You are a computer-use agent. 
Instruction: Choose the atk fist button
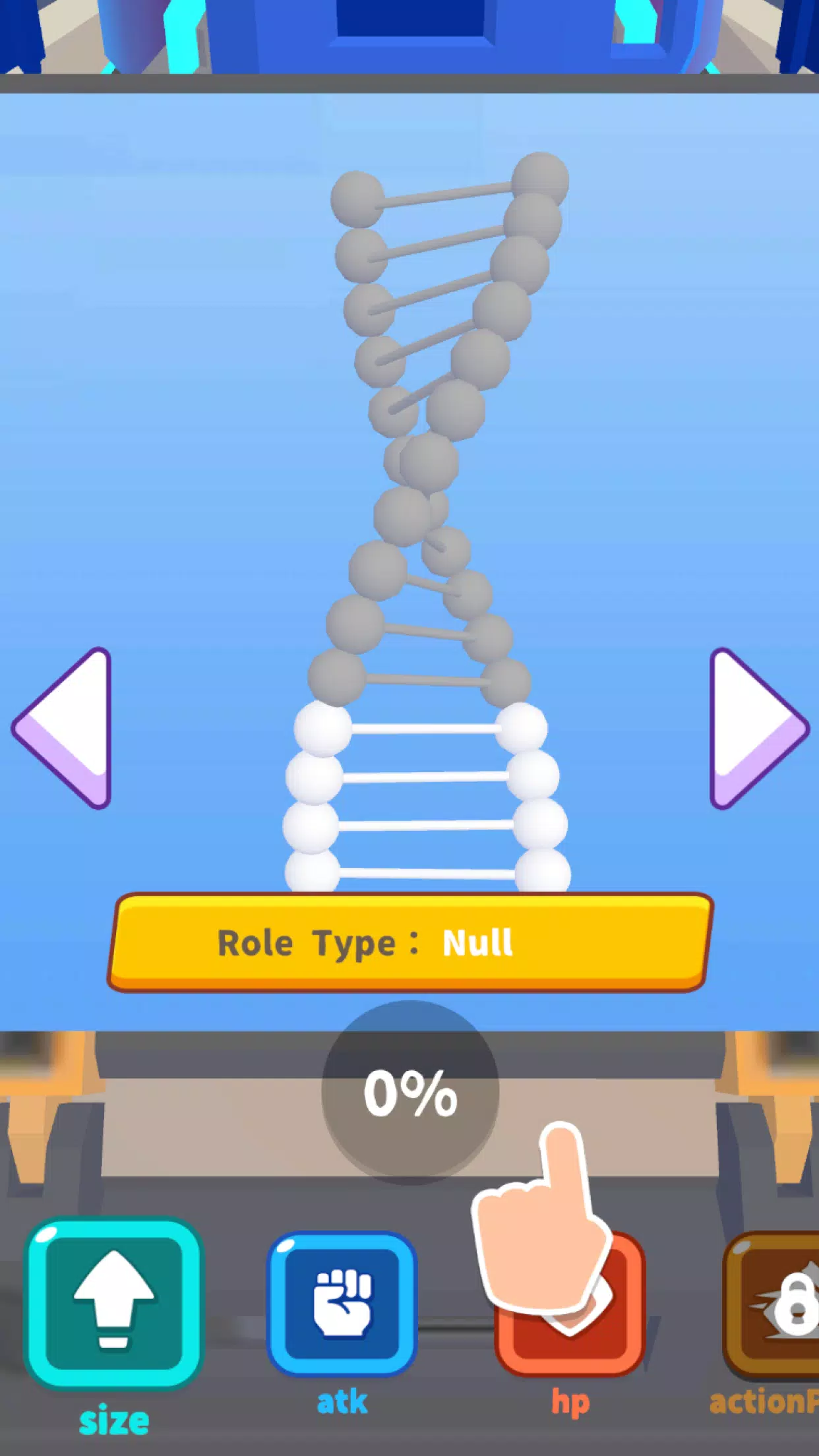pos(342,1304)
